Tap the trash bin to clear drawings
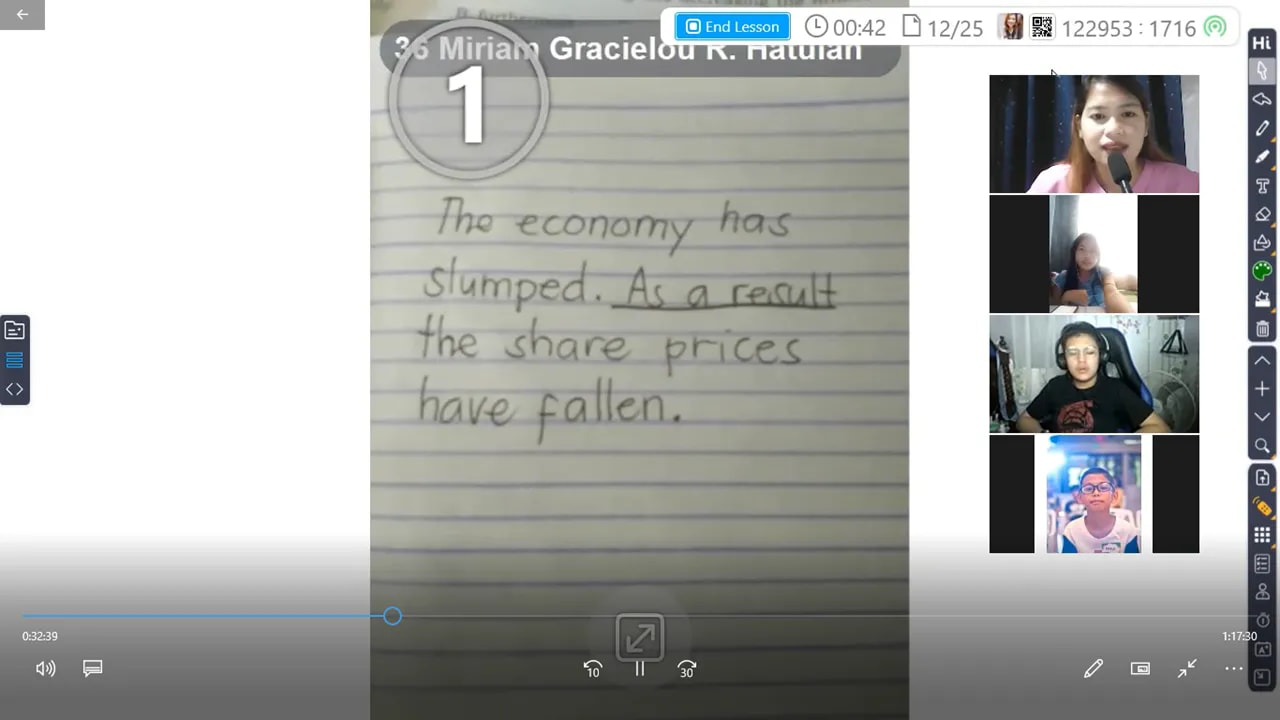The height and width of the screenshot is (720, 1280). [x=1262, y=329]
